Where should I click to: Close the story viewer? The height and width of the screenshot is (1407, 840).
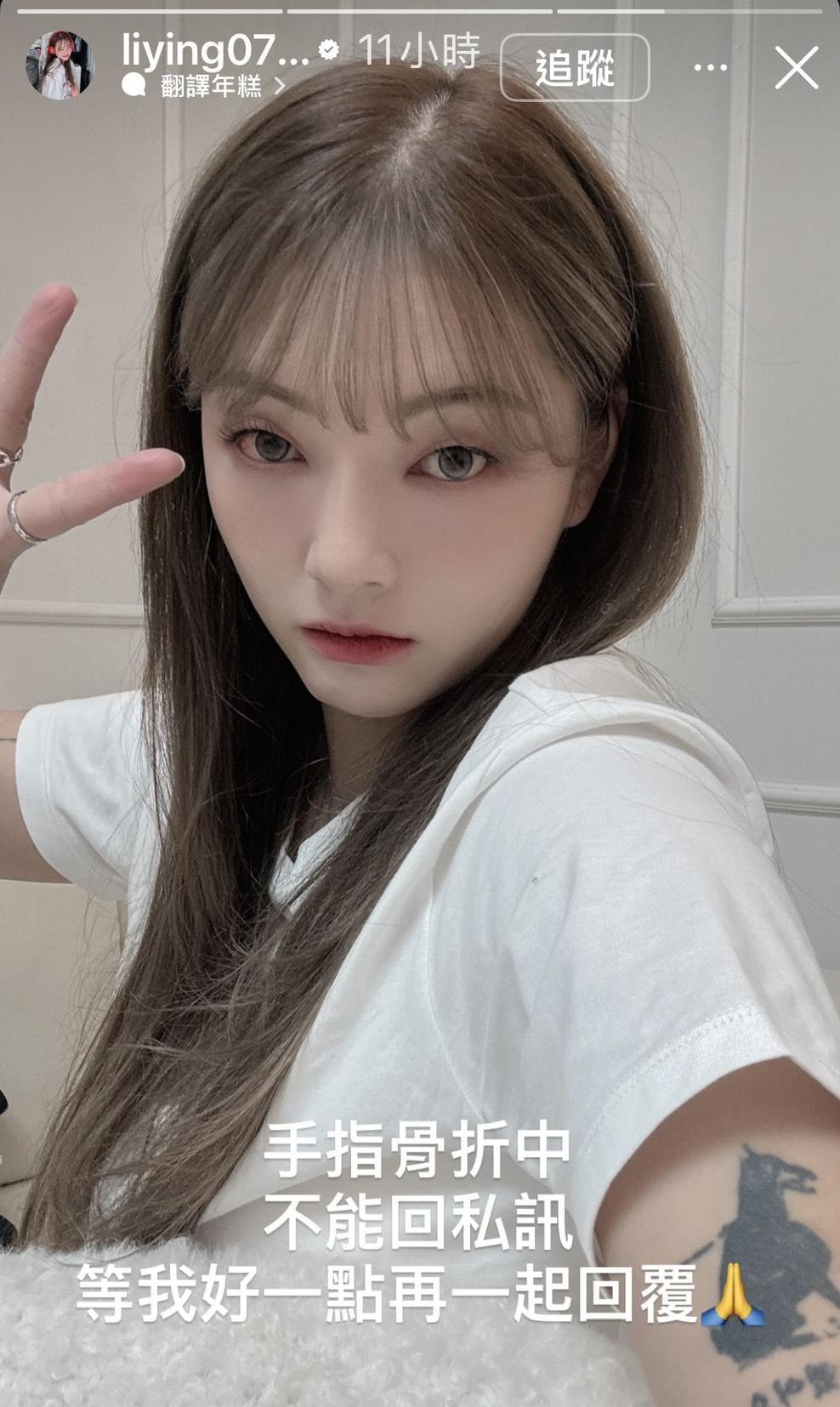797,67
